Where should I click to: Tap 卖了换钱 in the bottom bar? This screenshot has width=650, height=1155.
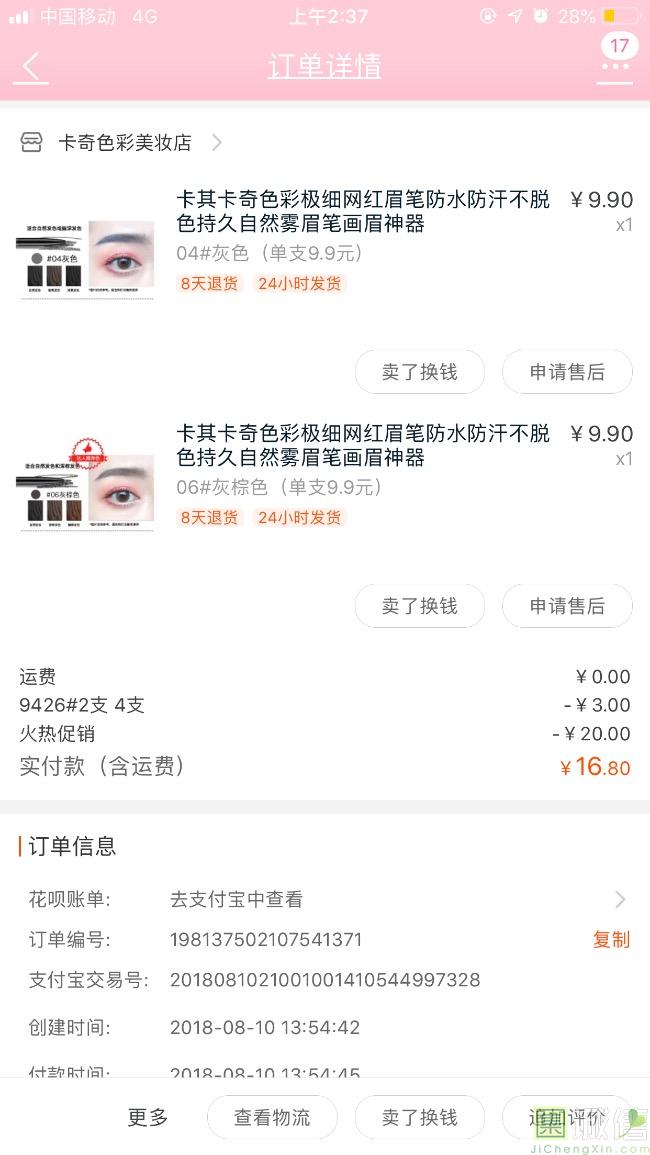(x=419, y=1117)
